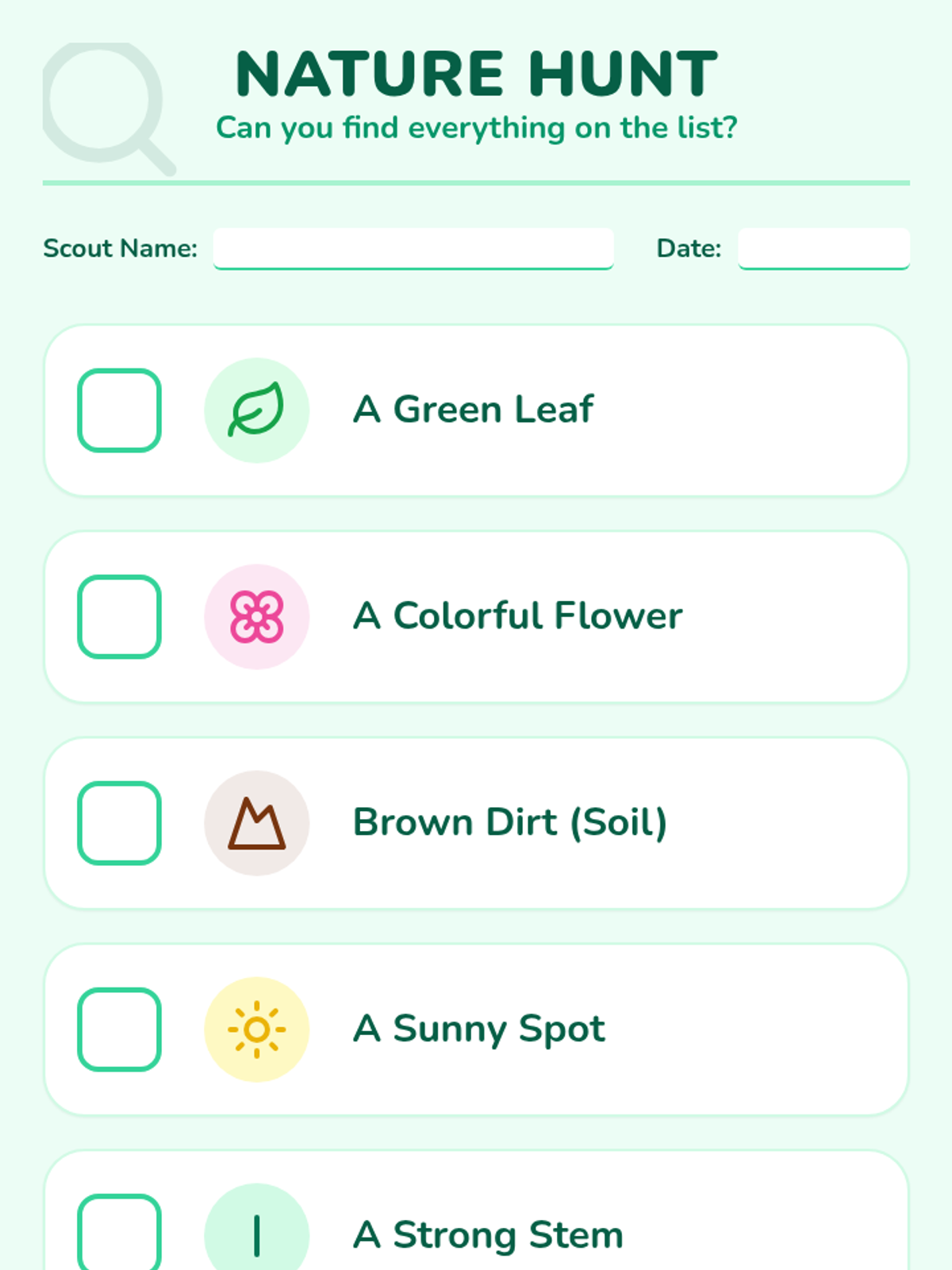Select the Date field
This screenshot has height=1270, width=952.
point(823,248)
